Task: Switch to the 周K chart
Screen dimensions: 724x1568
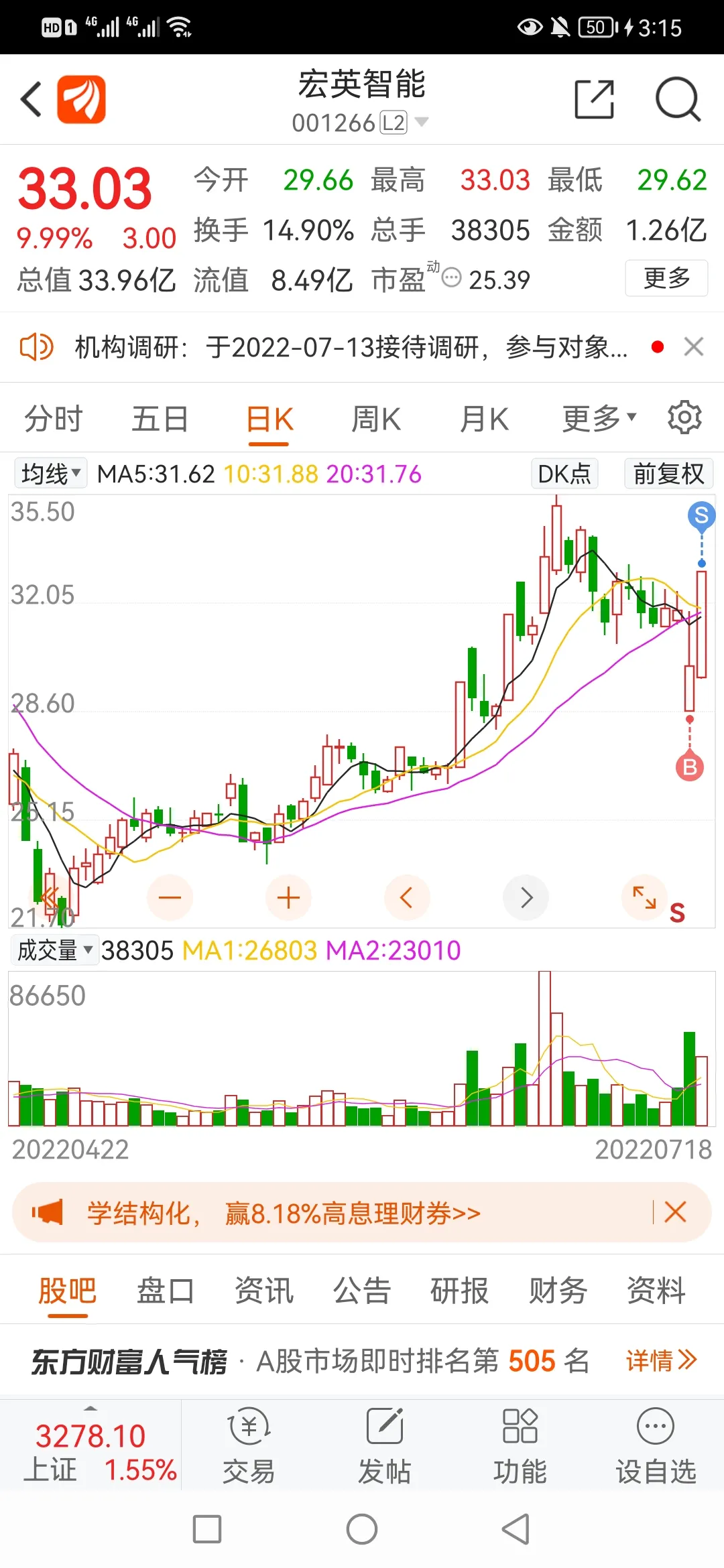Action: click(x=376, y=419)
